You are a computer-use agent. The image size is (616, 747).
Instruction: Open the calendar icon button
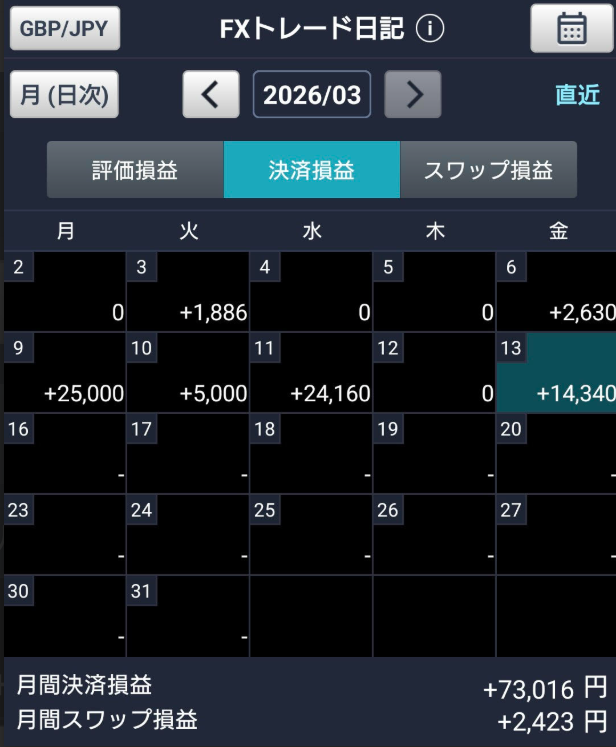pos(571,28)
